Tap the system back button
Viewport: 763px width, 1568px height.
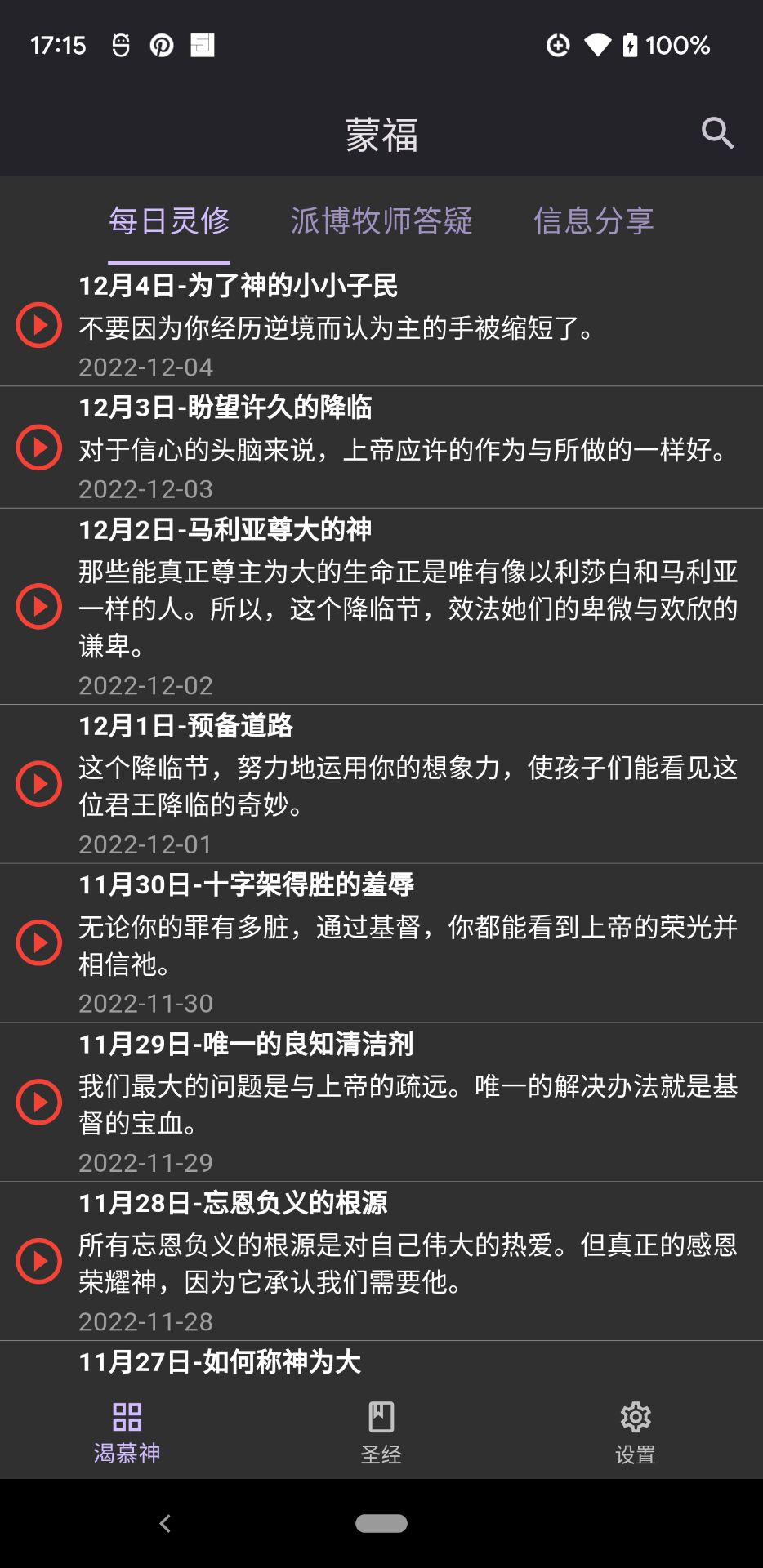tap(166, 1523)
